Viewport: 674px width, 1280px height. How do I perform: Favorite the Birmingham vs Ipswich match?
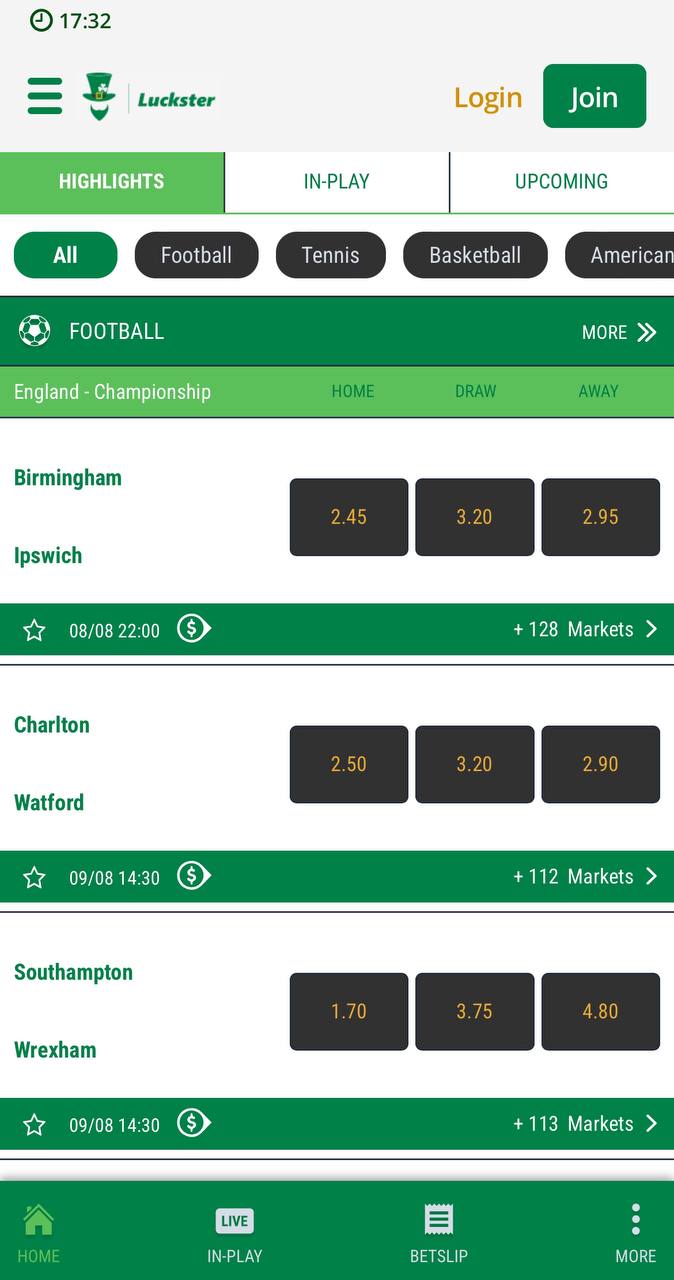(35, 630)
